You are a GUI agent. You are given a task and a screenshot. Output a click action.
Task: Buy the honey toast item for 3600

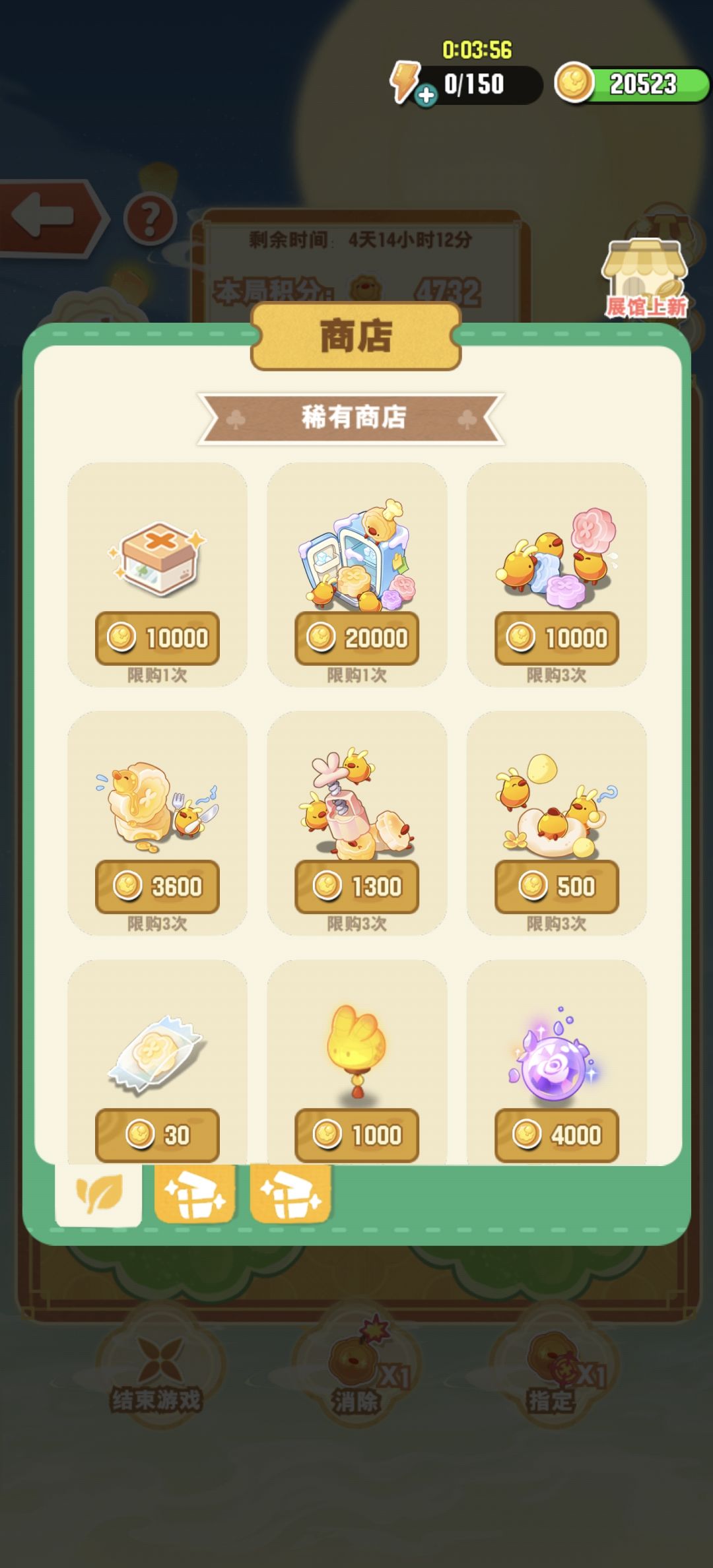point(157,886)
